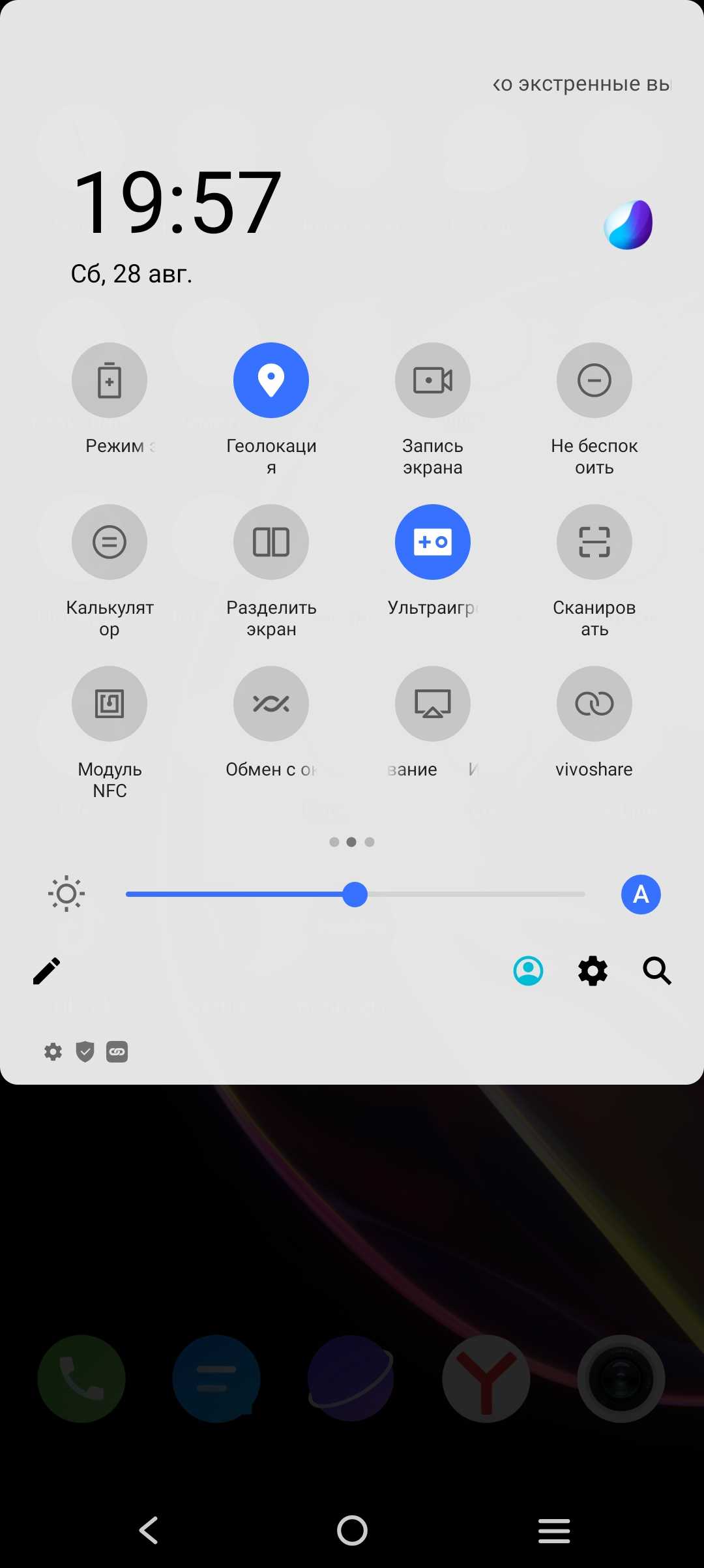
Task: Enable Модуль NFC
Action: tap(110, 704)
